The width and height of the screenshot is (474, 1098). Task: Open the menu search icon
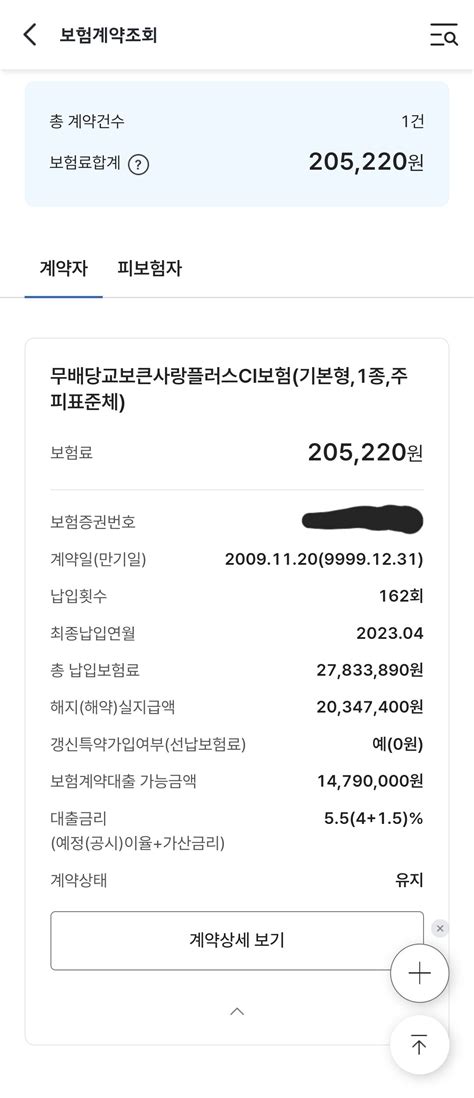click(444, 34)
